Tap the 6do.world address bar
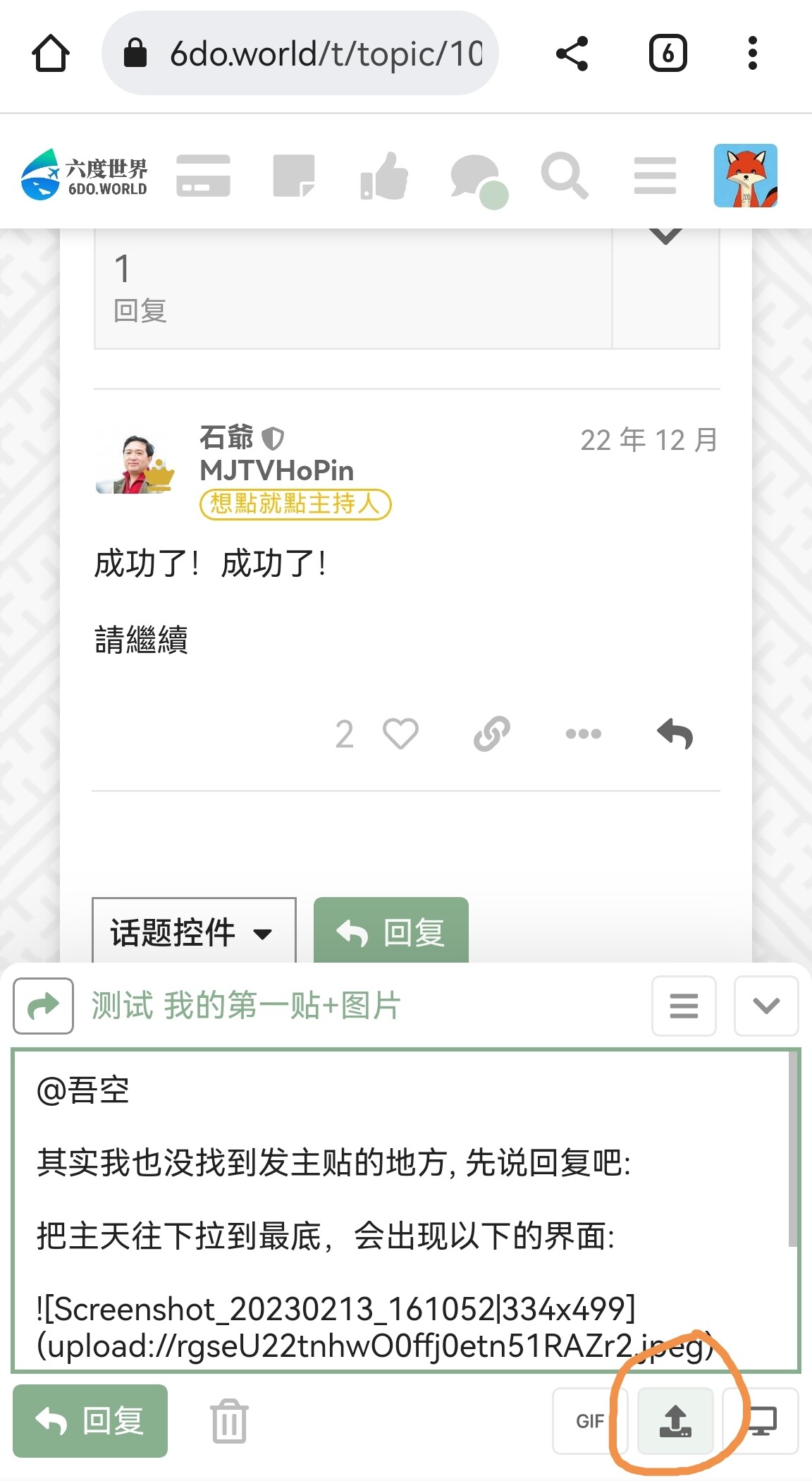812x1481 pixels. [x=300, y=54]
